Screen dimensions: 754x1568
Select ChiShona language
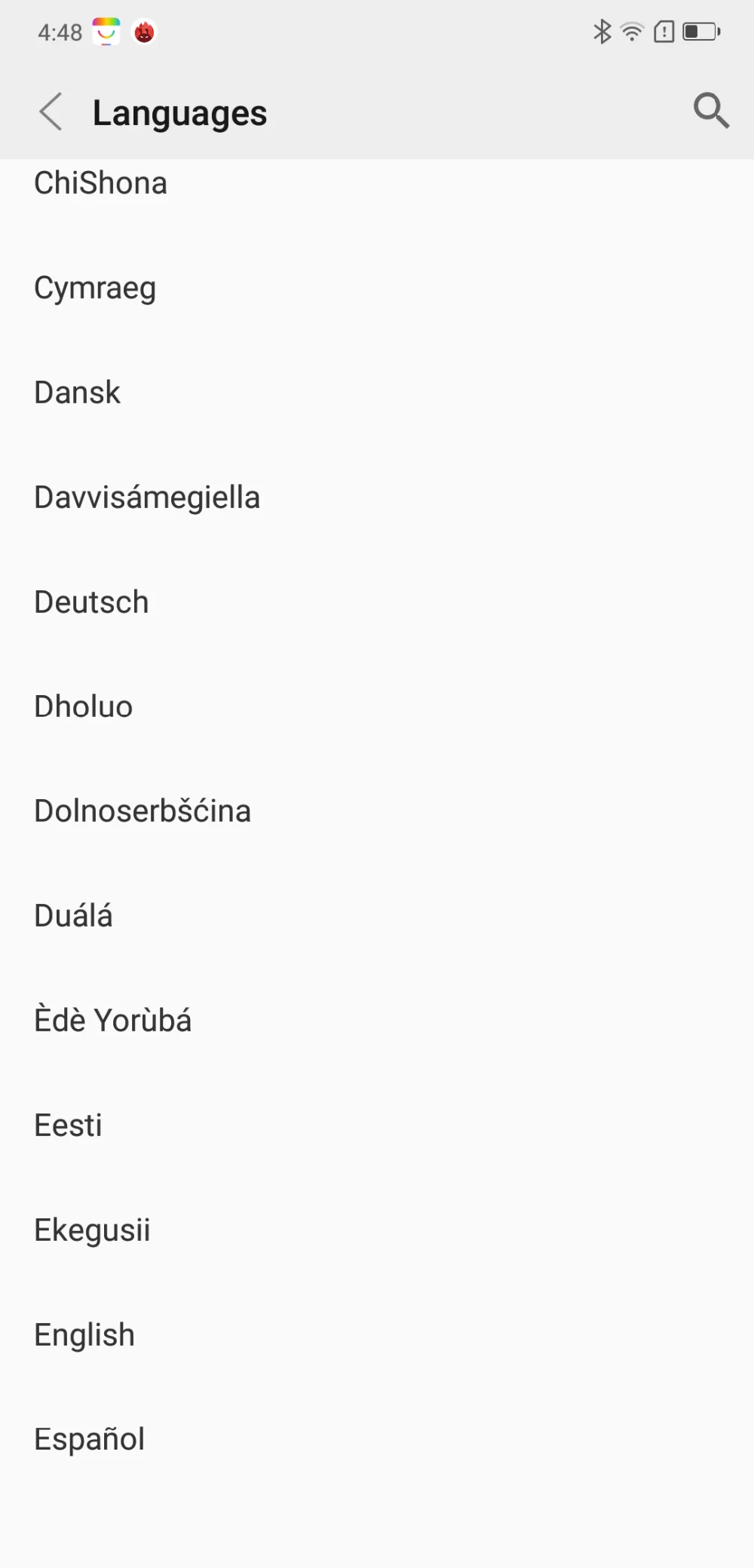pos(377,183)
